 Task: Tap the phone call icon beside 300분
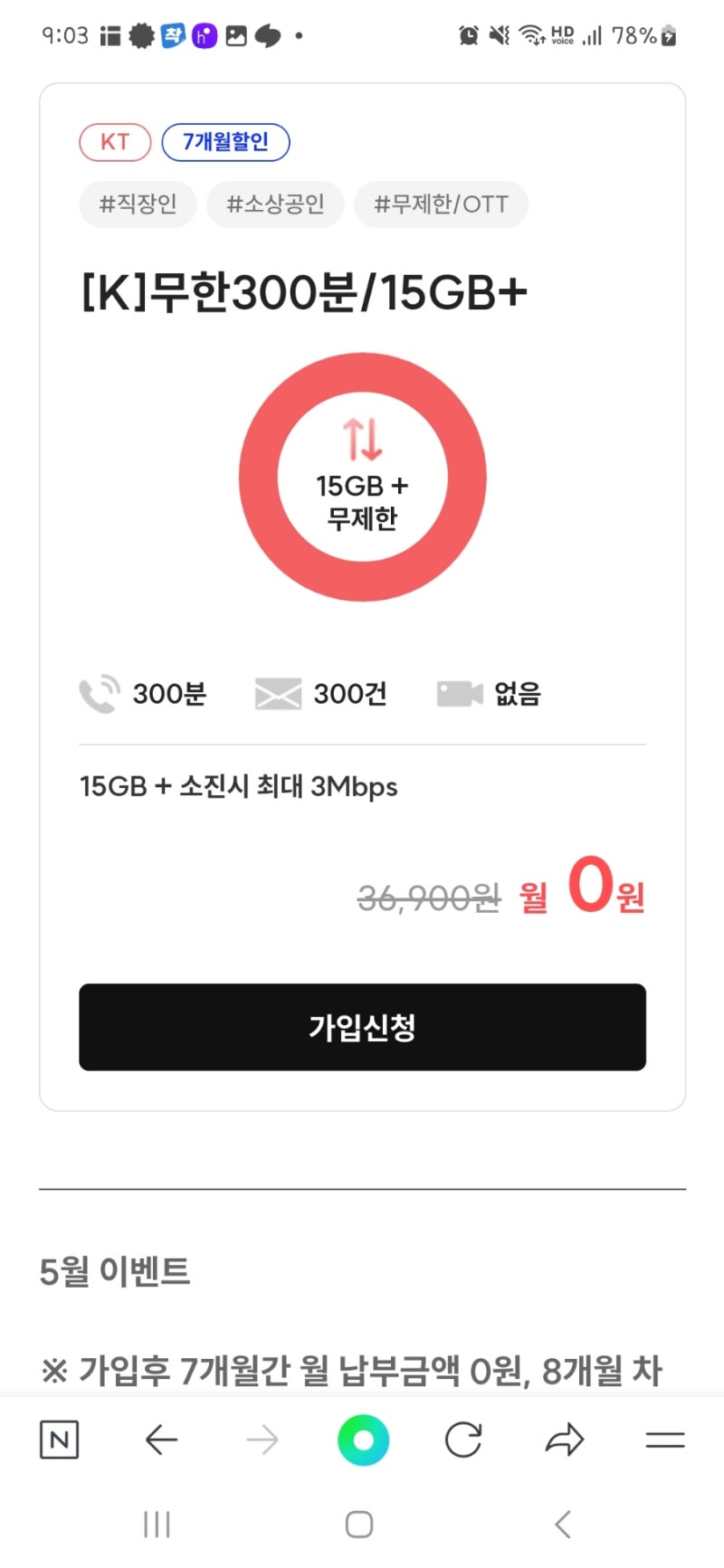[x=100, y=694]
